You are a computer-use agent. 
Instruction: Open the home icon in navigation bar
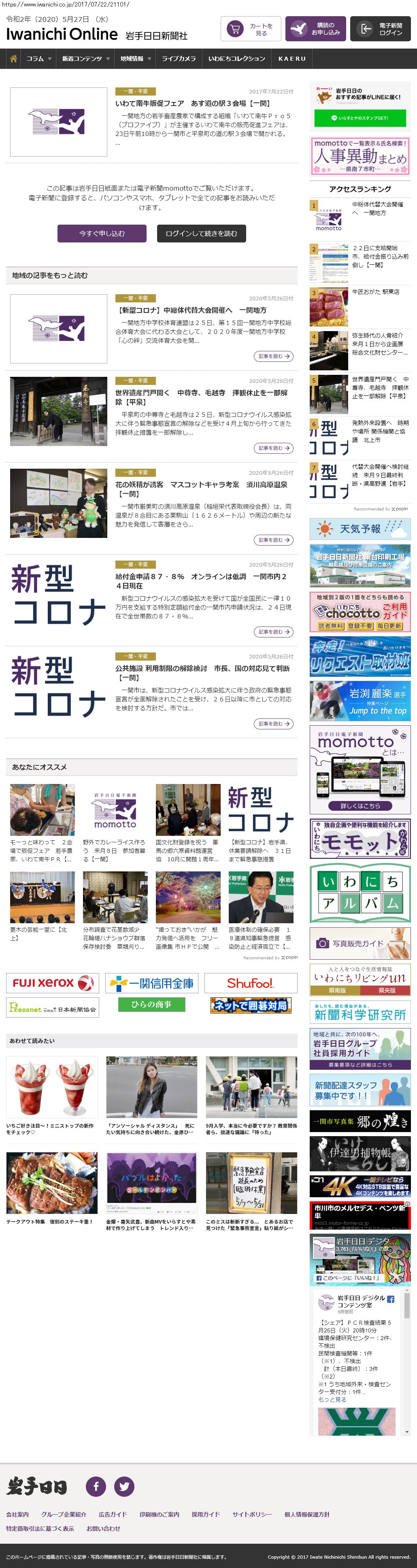coord(13,58)
